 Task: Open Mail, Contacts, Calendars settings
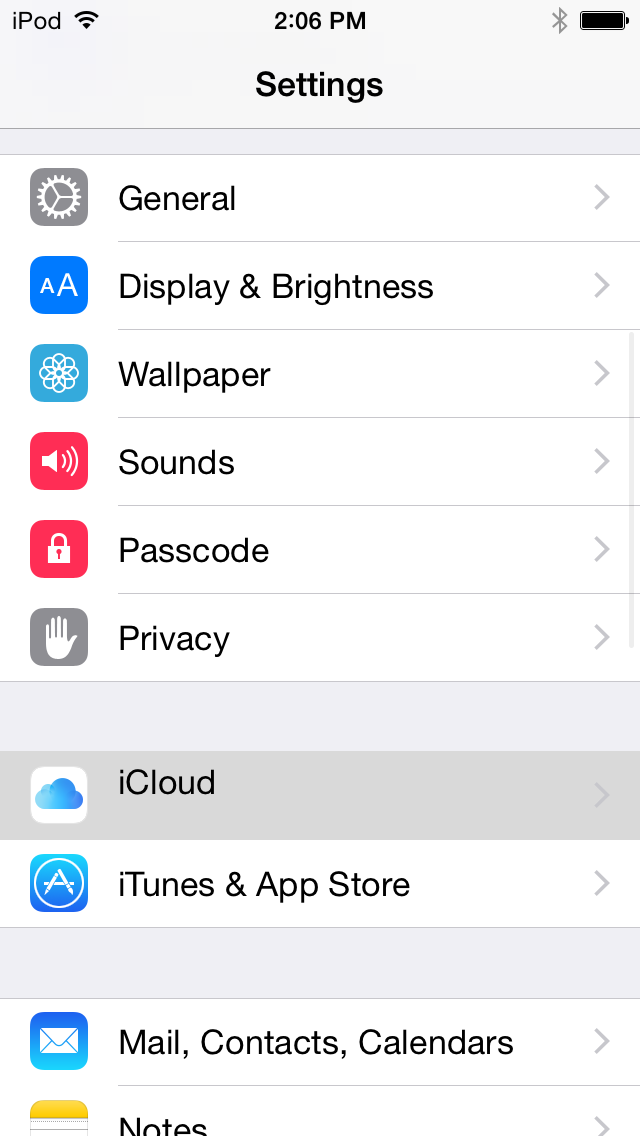tap(320, 1042)
